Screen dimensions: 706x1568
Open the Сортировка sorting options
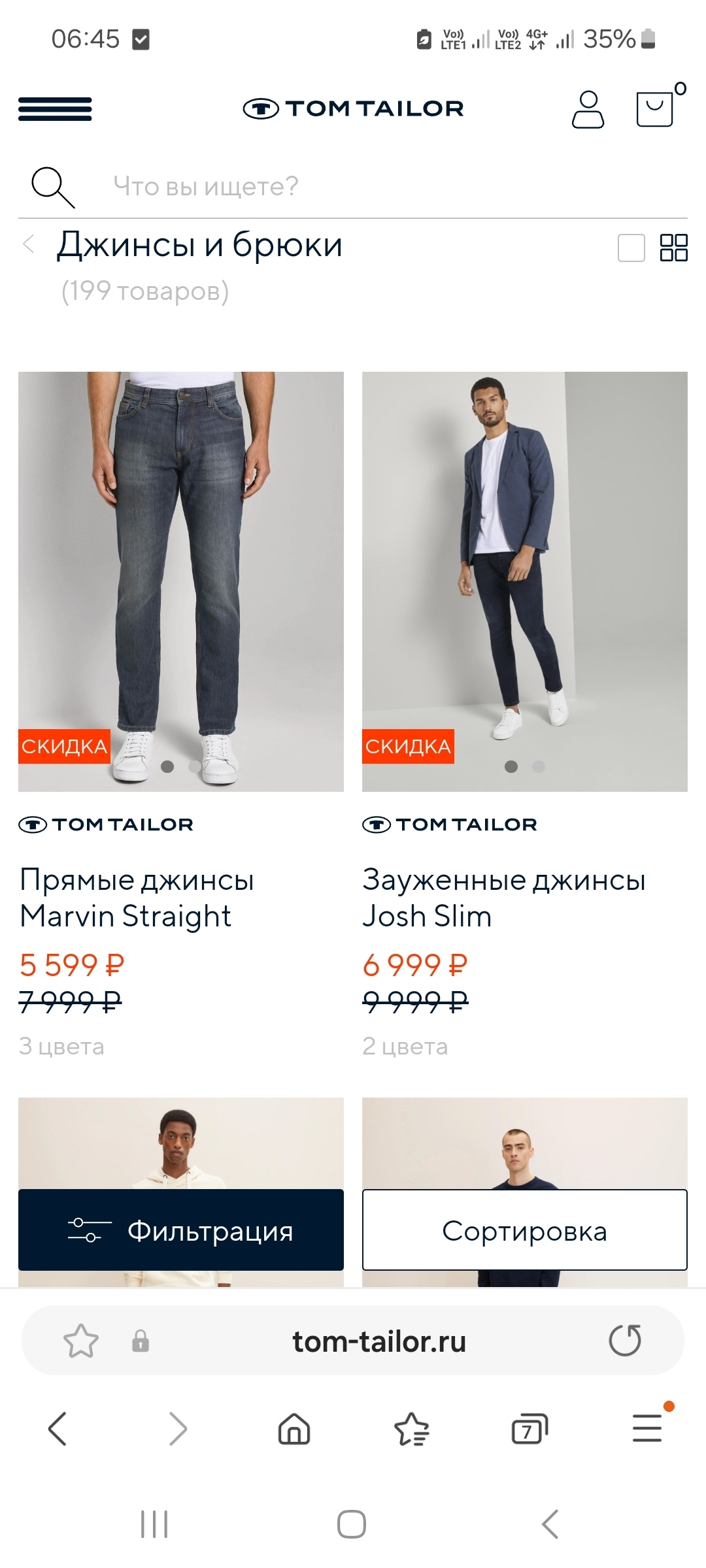click(x=524, y=1230)
